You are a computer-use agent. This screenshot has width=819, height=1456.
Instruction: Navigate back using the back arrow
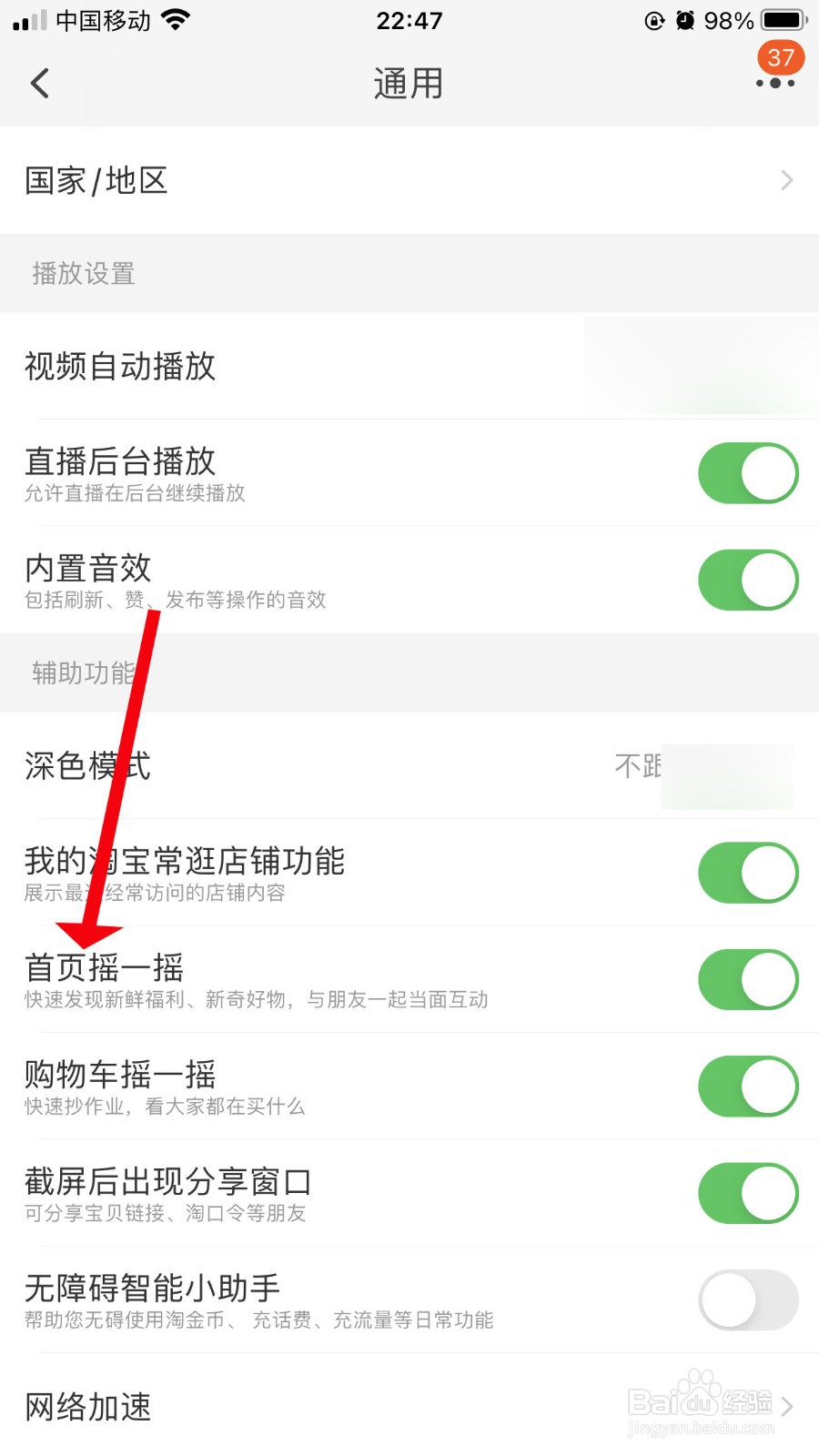click(38, 82)
